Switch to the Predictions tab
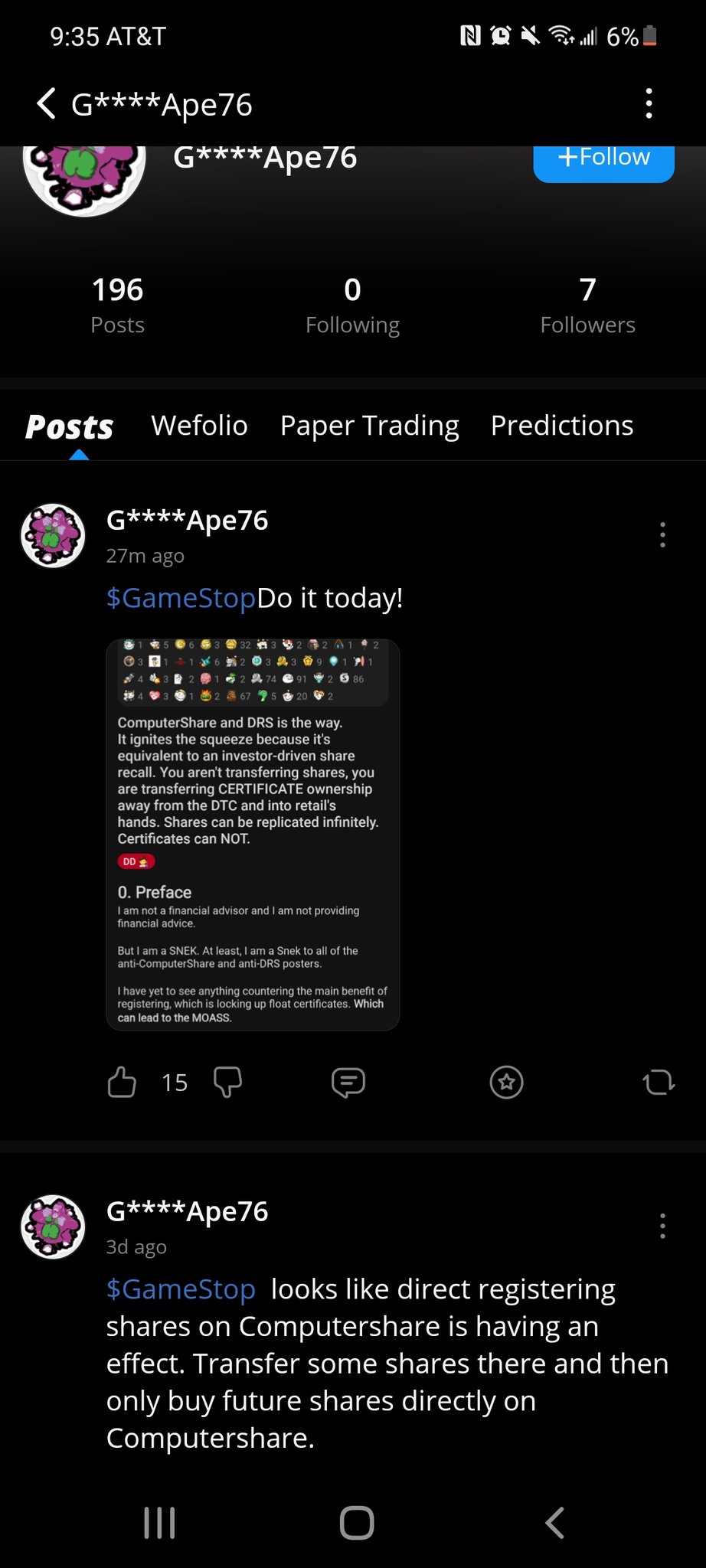Viewport: 706px width, 1568px height. click(x=561, y=426)
